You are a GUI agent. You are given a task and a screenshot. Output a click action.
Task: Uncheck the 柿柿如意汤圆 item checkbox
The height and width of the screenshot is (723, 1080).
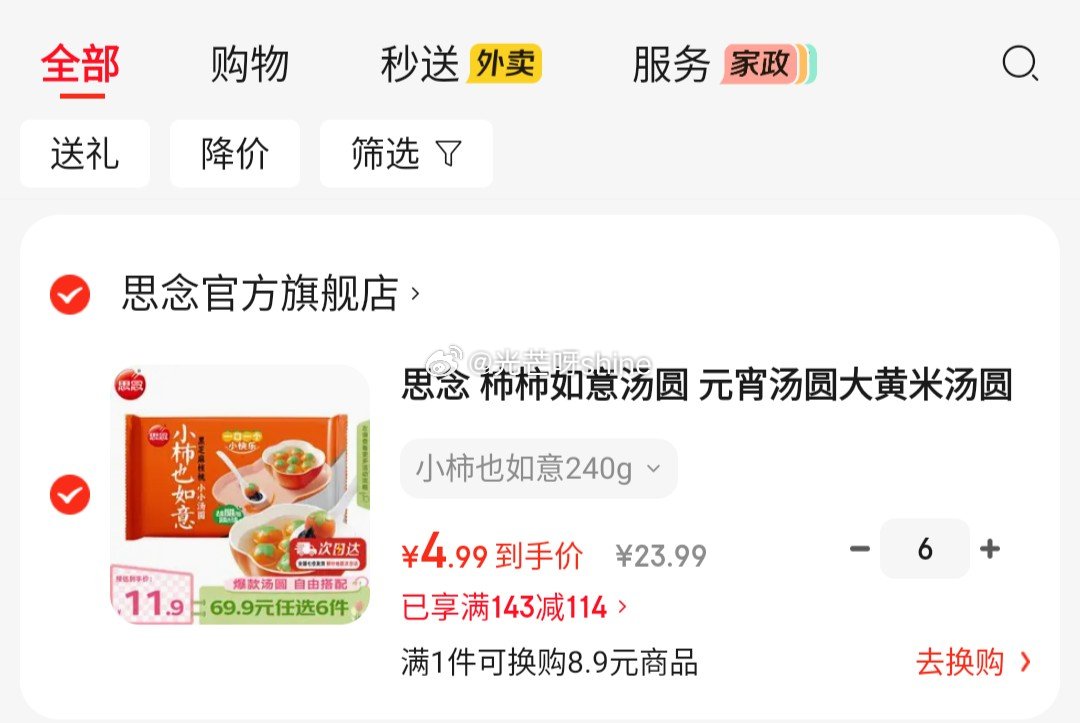coord(70,495)
